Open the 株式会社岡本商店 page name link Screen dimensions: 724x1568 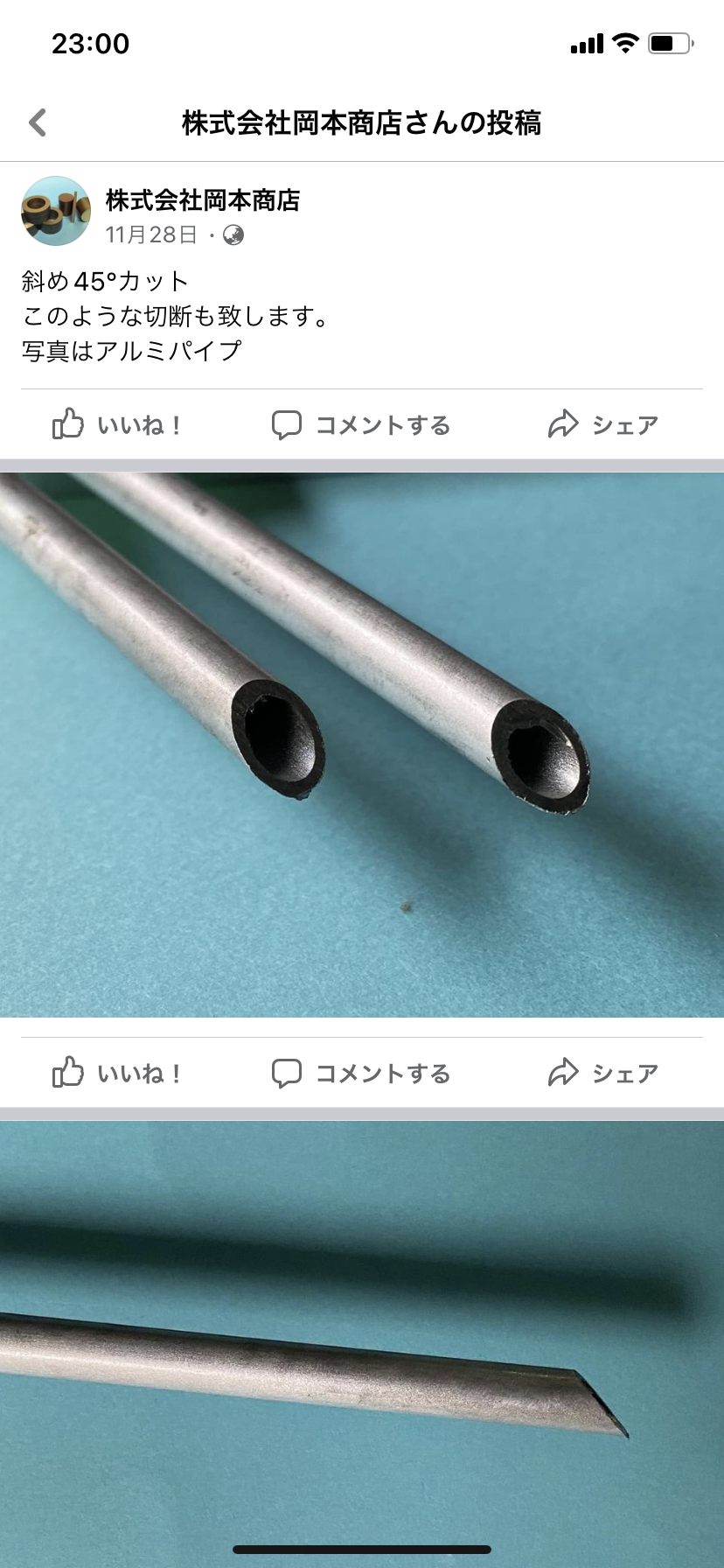point(203,200)
